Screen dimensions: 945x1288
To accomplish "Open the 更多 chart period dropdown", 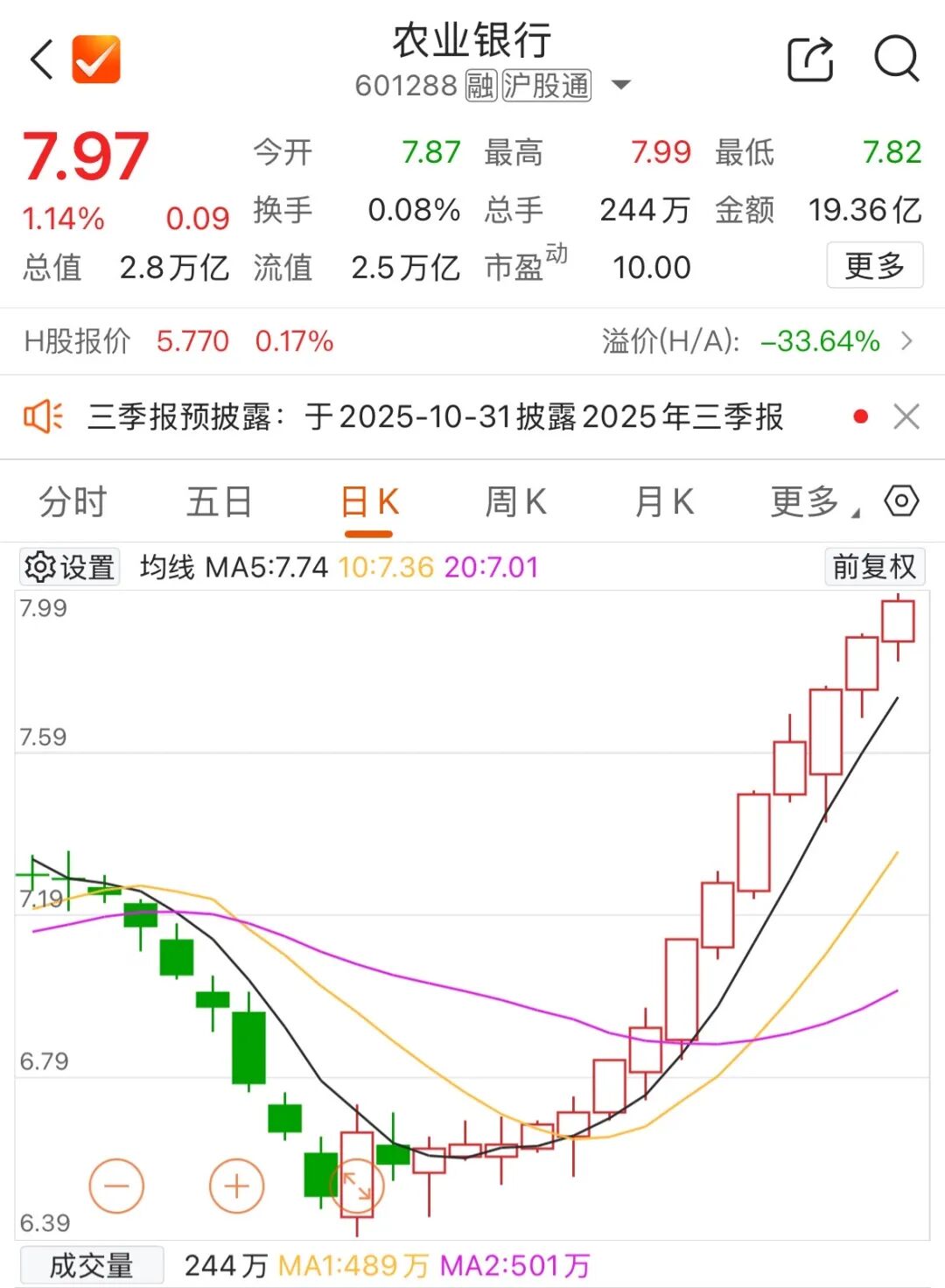I will [x=801, y=501].
